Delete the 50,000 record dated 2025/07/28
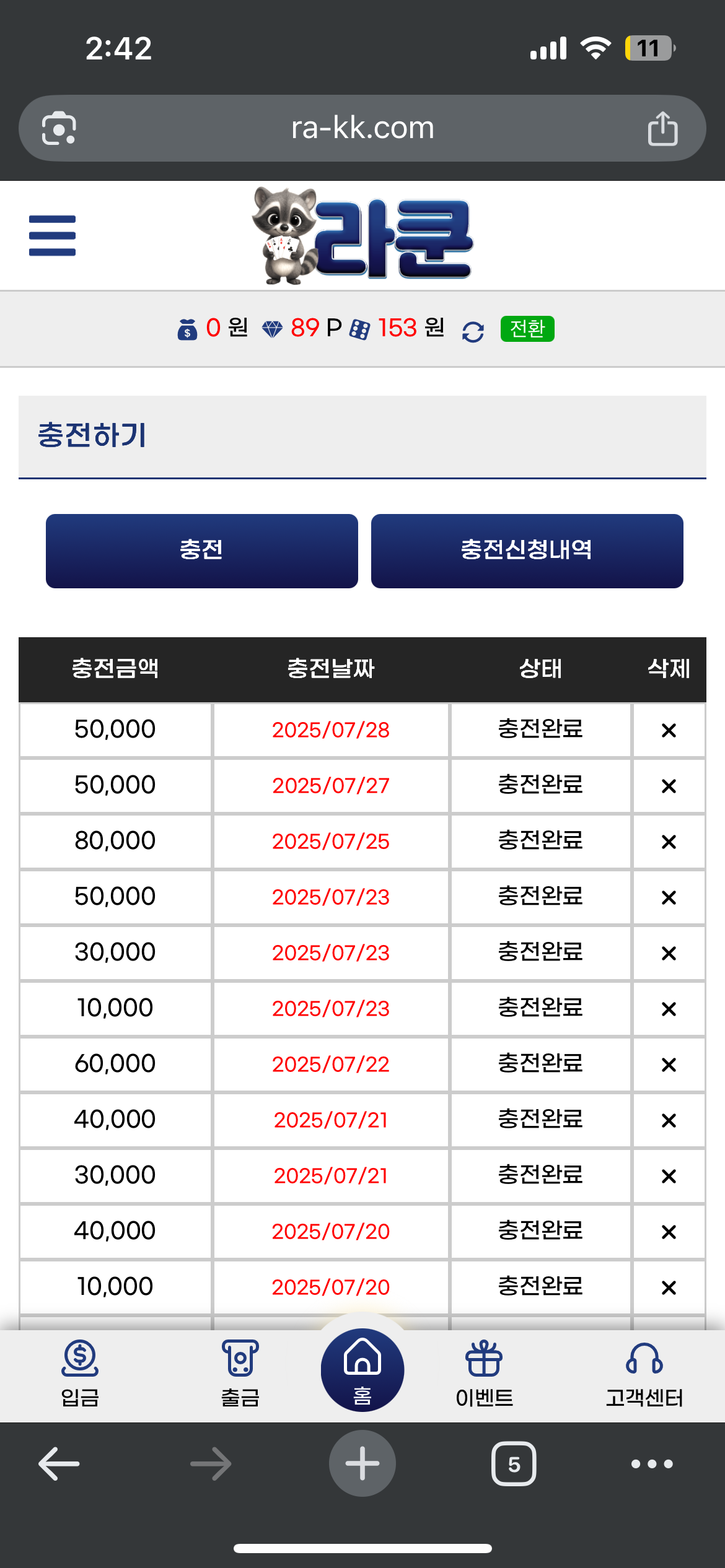Viewport: 725px width, 1568px height. 669,730
